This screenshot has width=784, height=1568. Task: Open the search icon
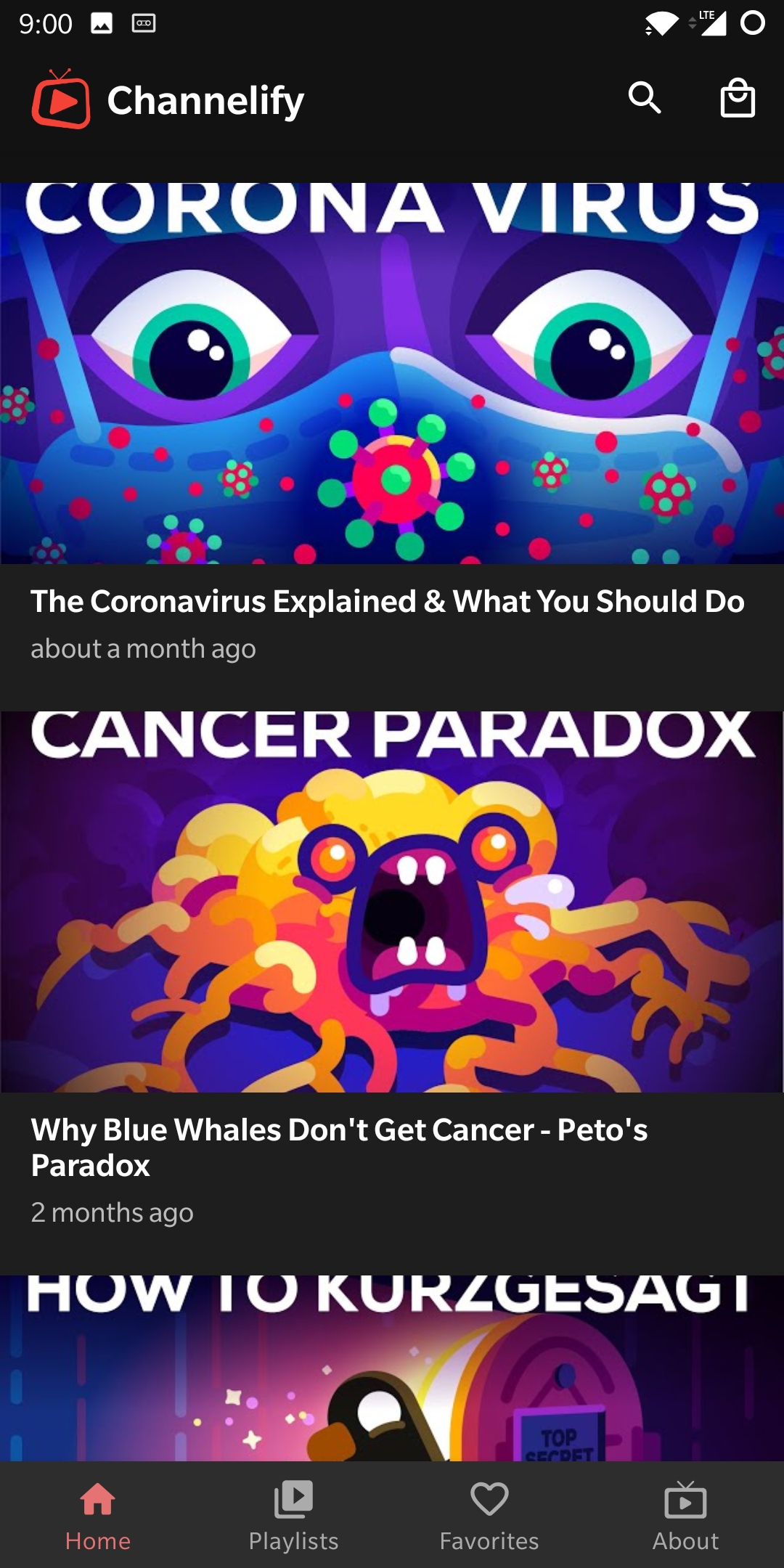(x=645, y=98)
